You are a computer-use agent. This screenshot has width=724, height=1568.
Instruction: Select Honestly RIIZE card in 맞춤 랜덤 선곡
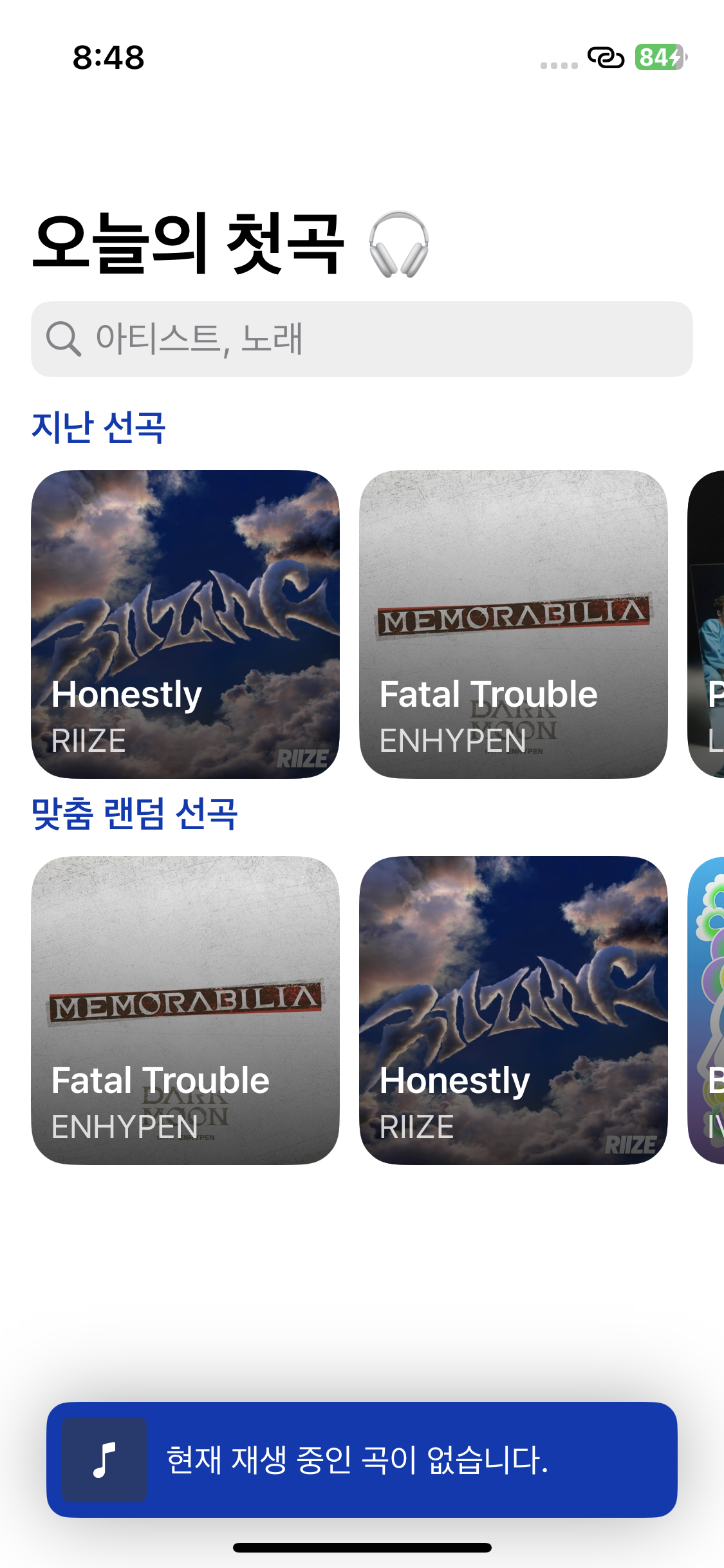(x=513, y=1010)
